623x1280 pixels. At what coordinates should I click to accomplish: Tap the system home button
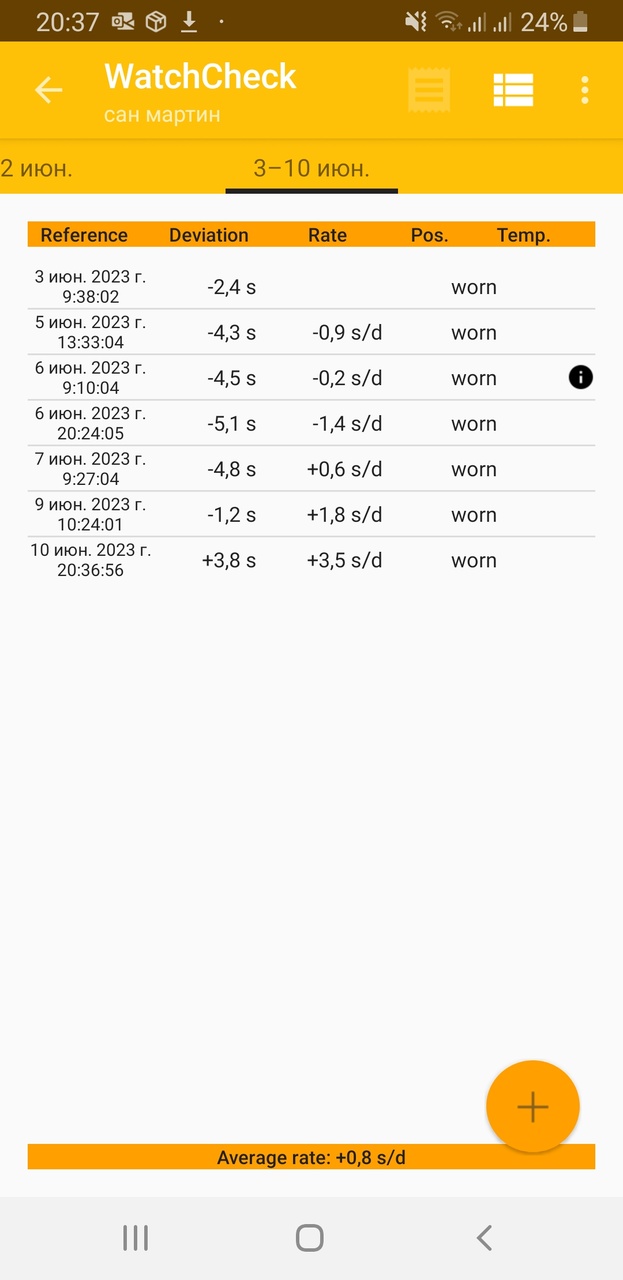pos(310,1238)
